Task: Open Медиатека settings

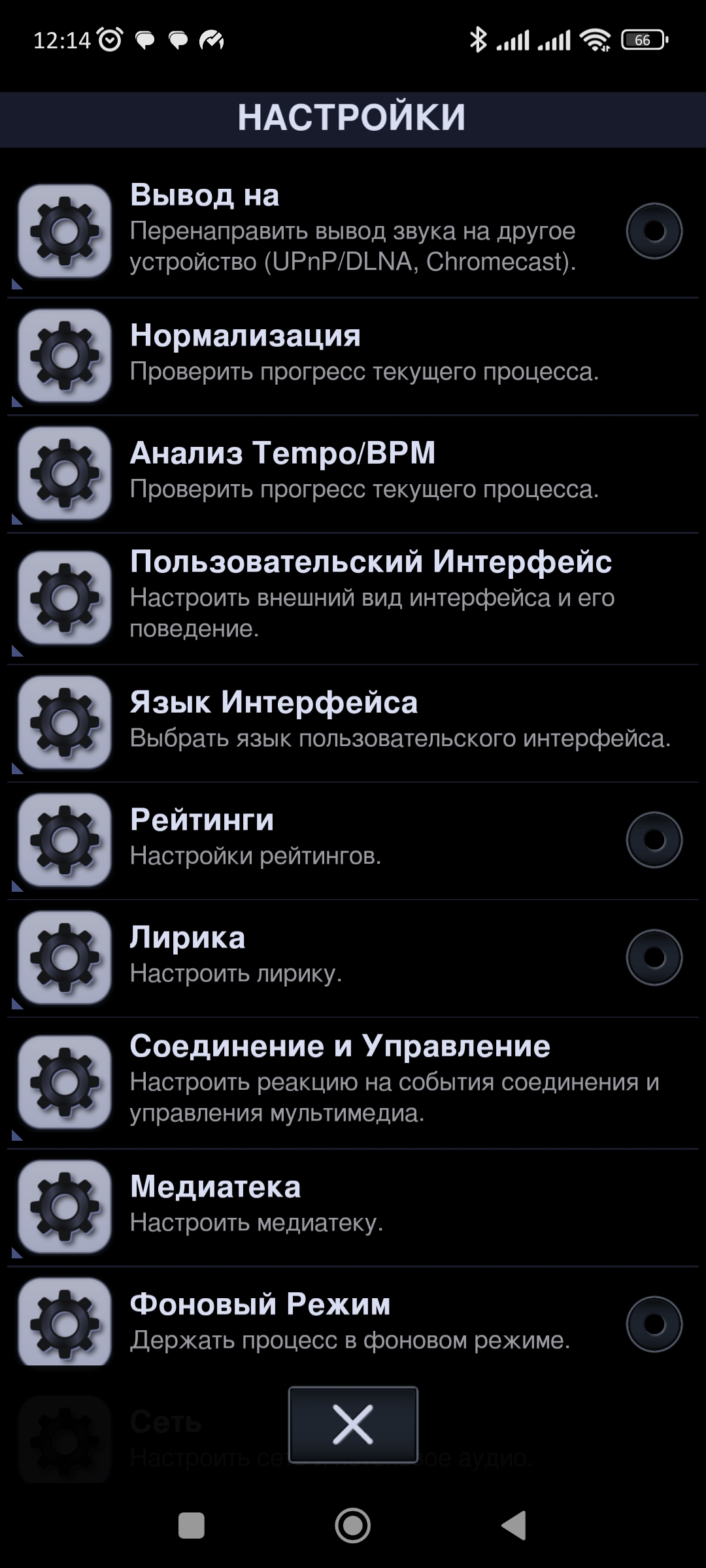Action: click(x=353, y=1205)
